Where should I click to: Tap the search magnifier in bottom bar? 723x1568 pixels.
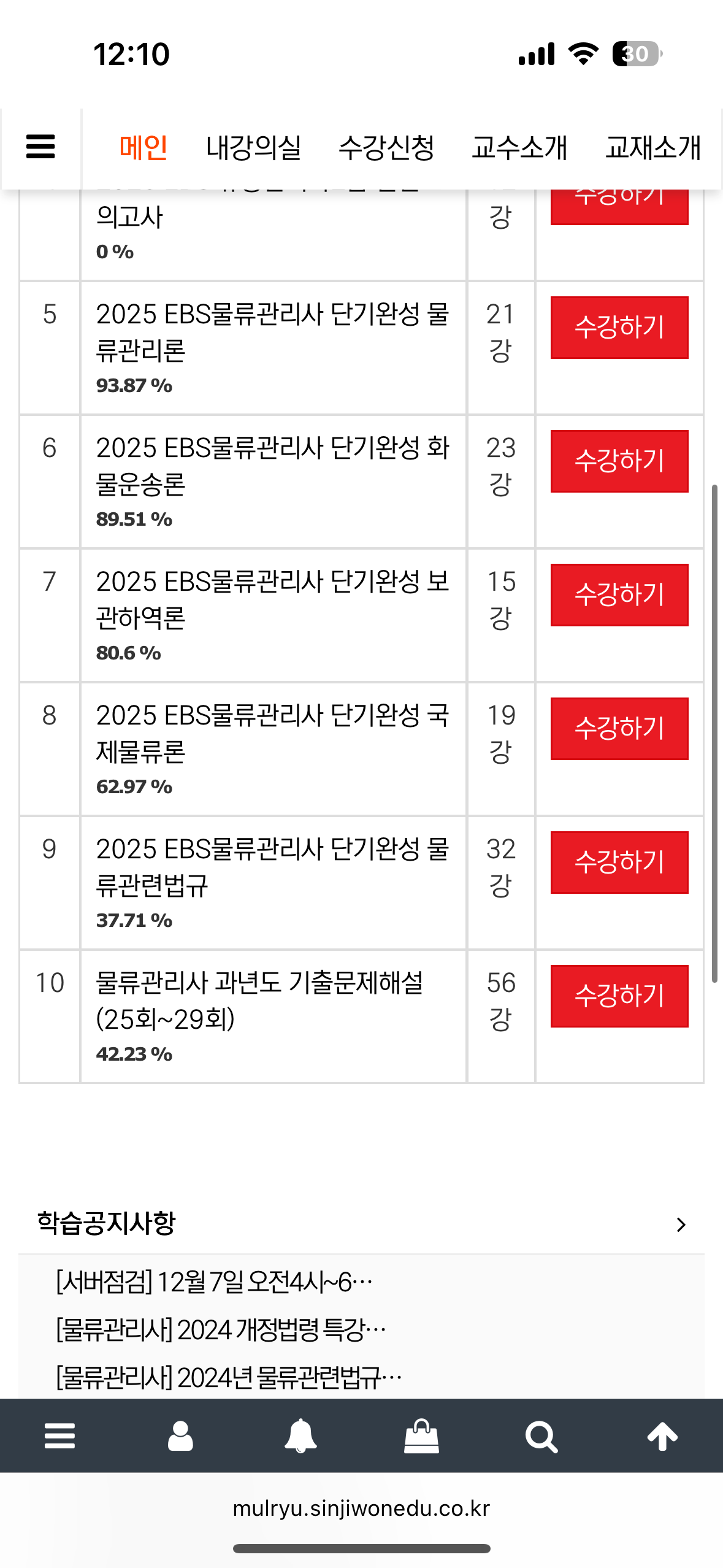click(541, 1437)
